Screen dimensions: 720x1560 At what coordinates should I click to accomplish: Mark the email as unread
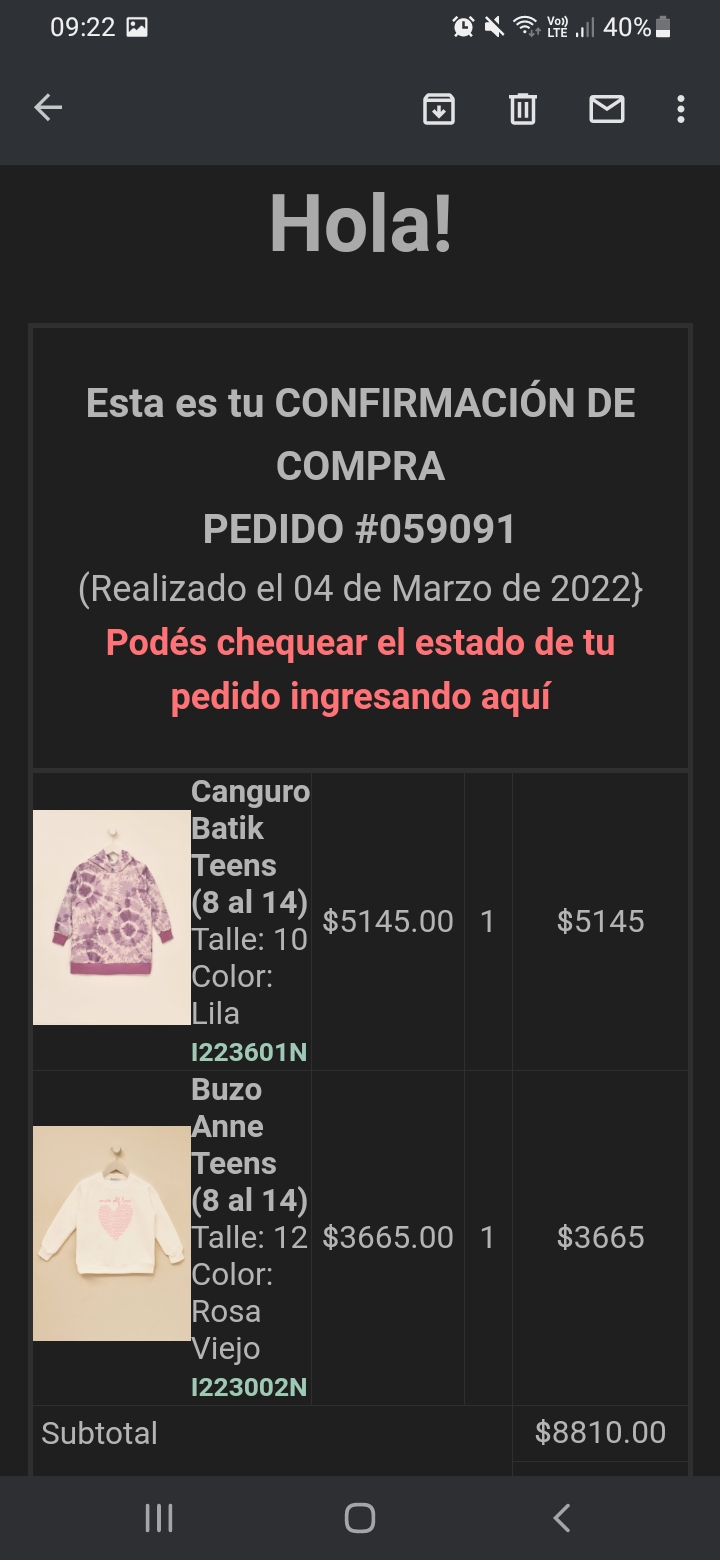point(607,108)
